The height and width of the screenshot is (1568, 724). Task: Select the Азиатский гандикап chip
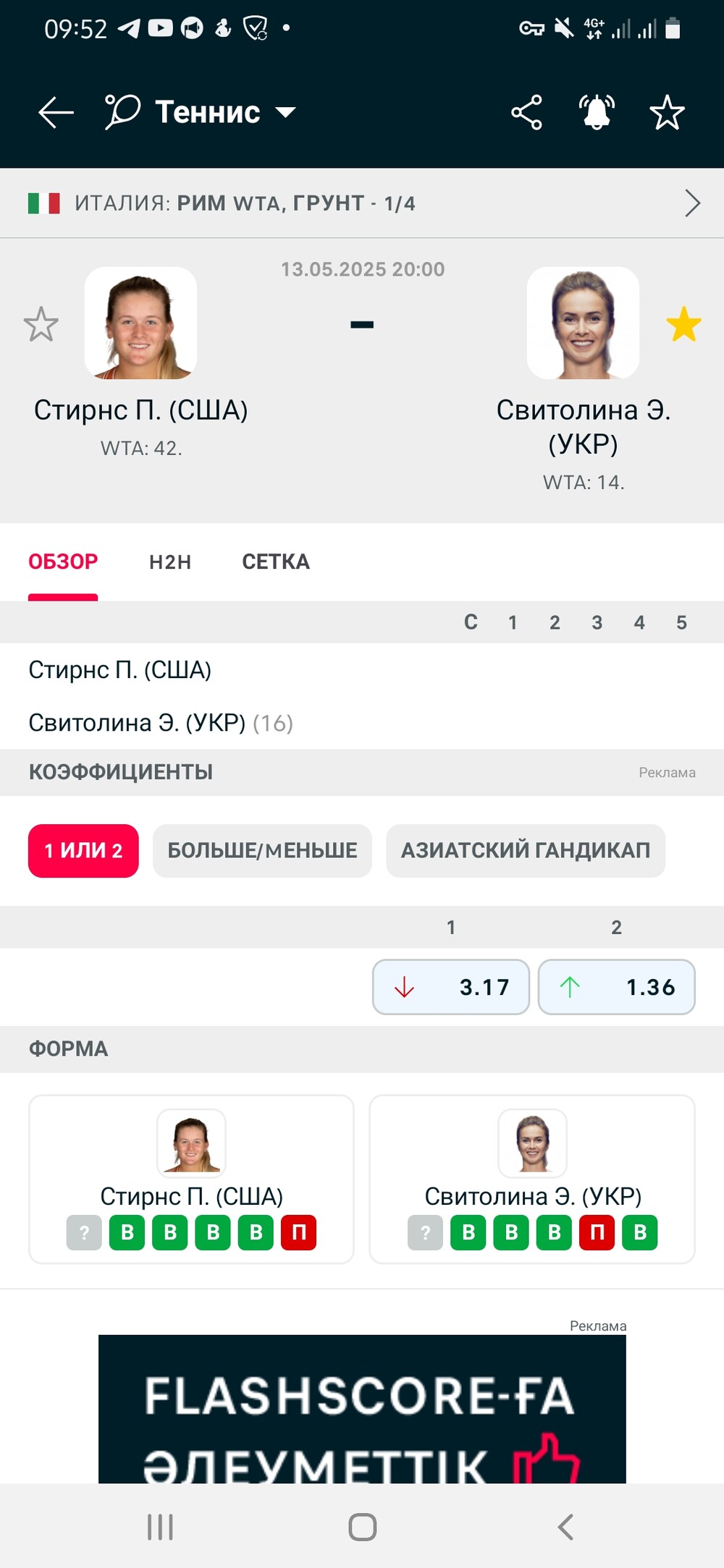[x=526, y=850]
